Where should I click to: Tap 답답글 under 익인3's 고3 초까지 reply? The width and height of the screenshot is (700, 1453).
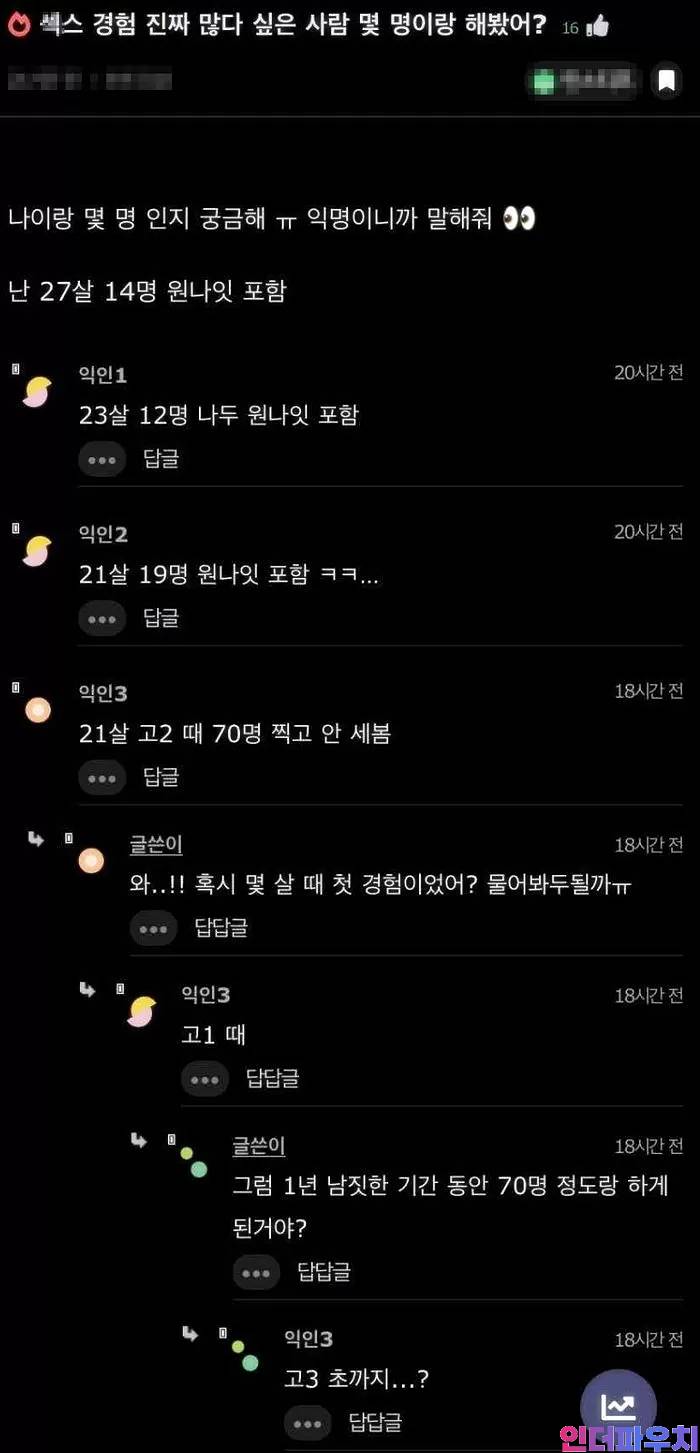coord(375,1422)
